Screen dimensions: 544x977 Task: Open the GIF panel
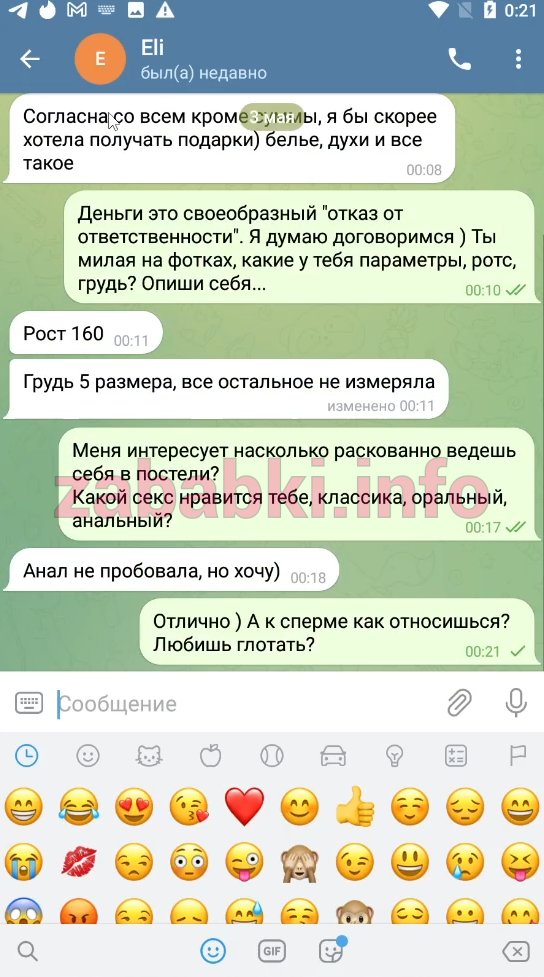tap(272, 951)
